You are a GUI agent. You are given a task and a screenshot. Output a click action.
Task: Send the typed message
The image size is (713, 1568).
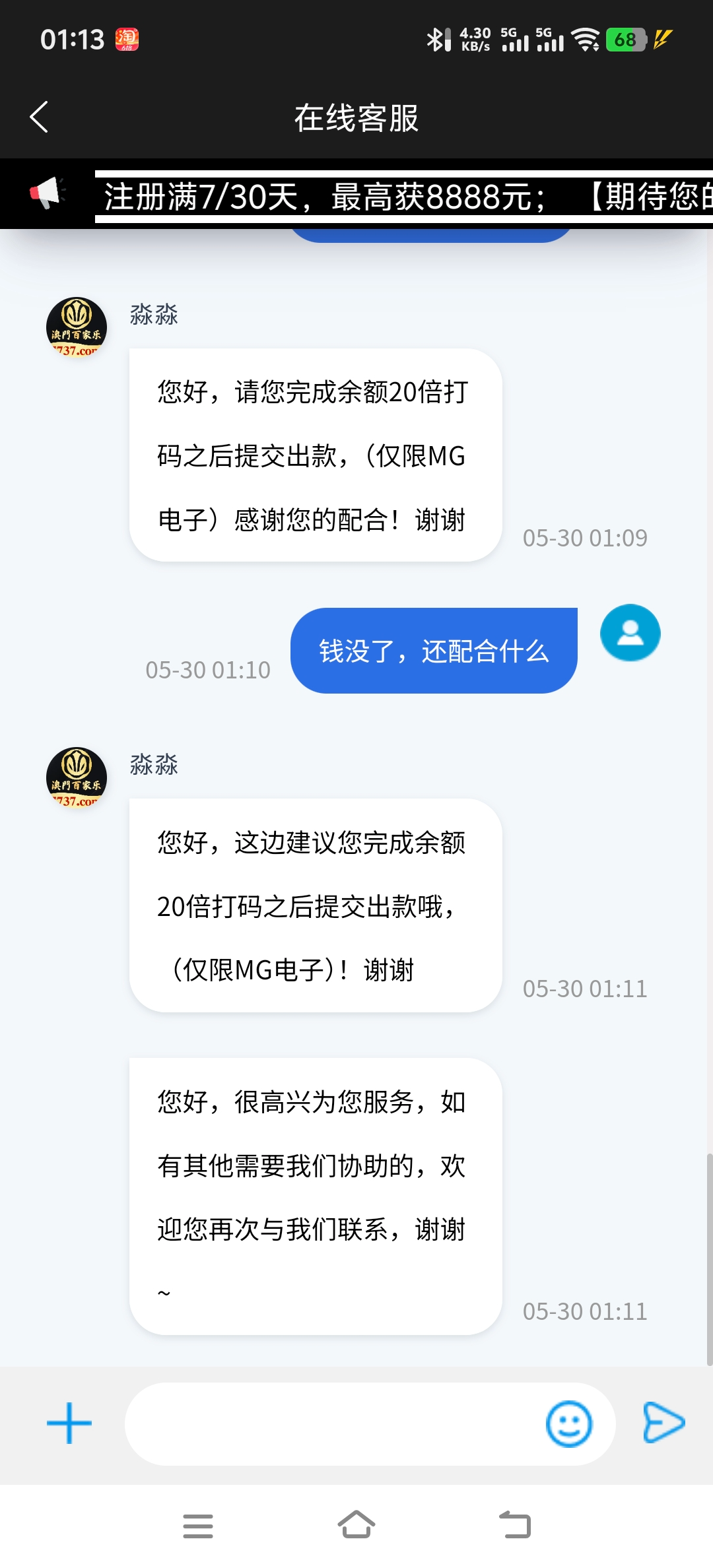coord(663,1422)
